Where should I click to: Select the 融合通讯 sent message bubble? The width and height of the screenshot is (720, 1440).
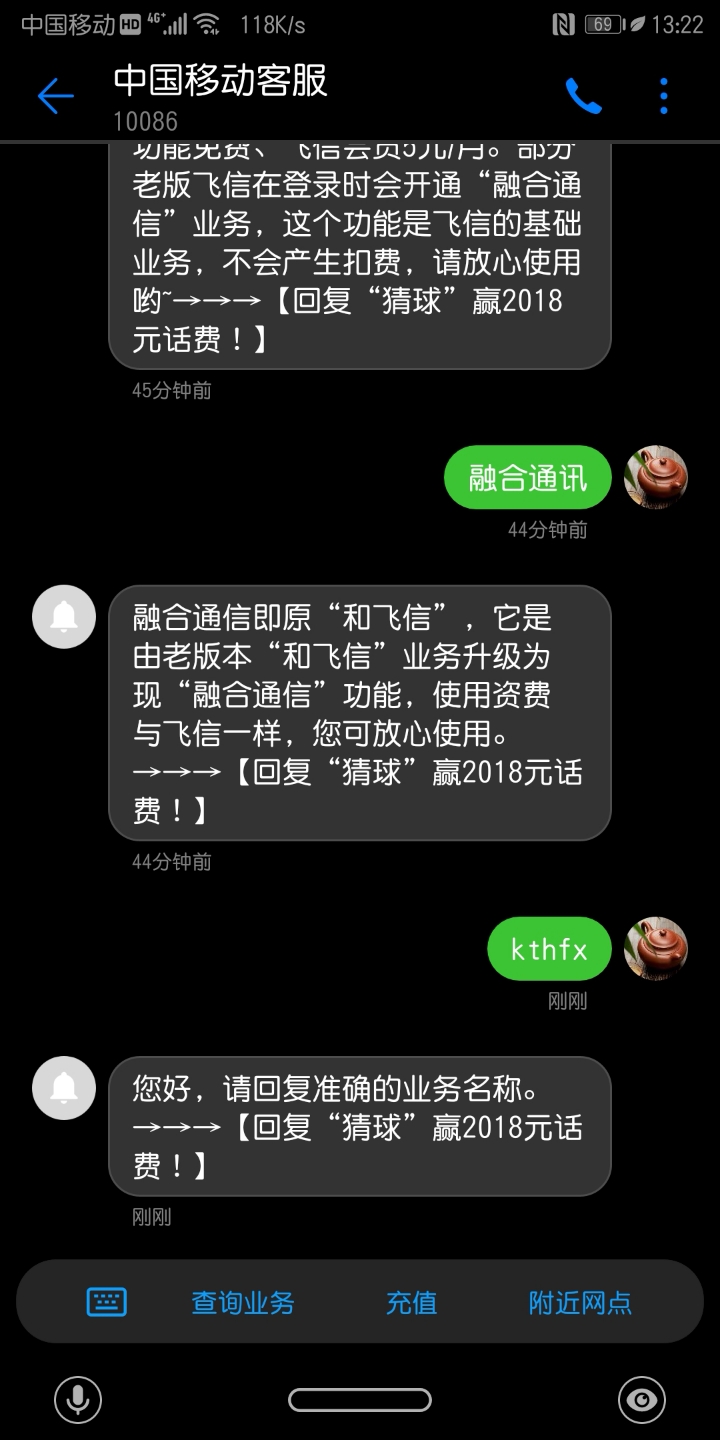pyautogui.click(x=527, y=477)
